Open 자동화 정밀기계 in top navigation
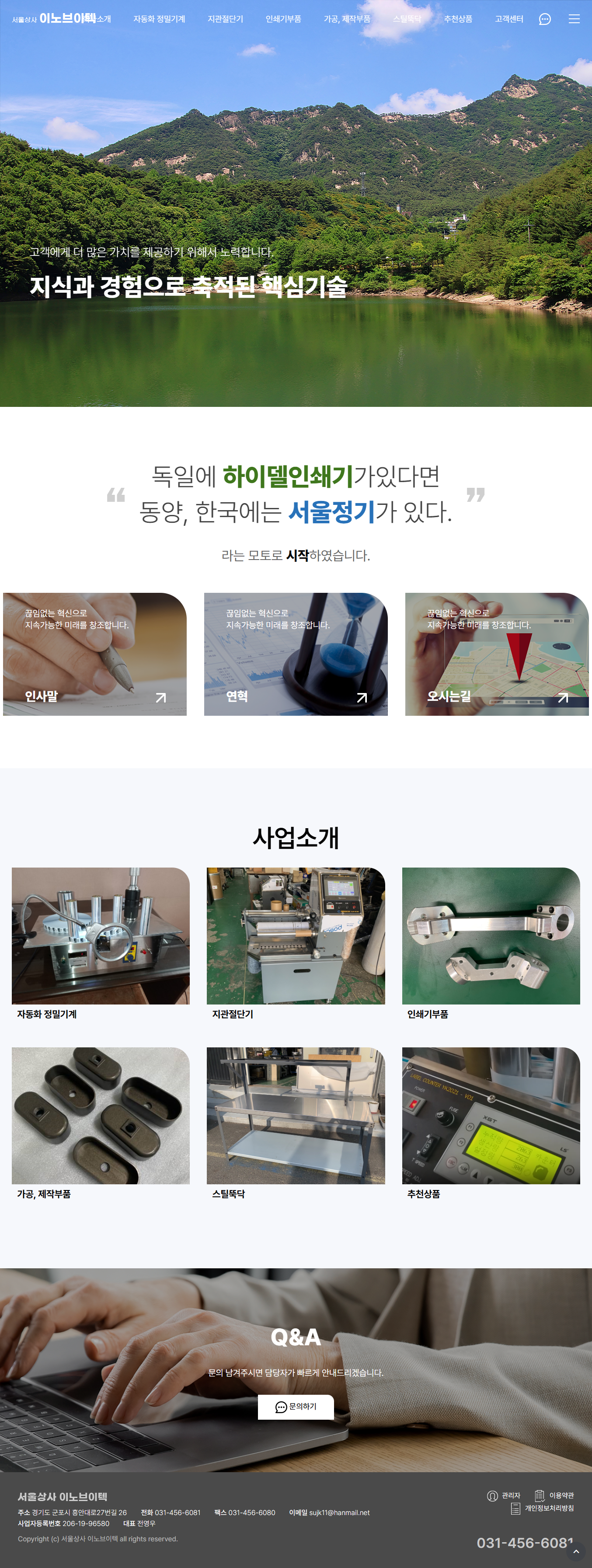592x1568 pixels. 159,19
